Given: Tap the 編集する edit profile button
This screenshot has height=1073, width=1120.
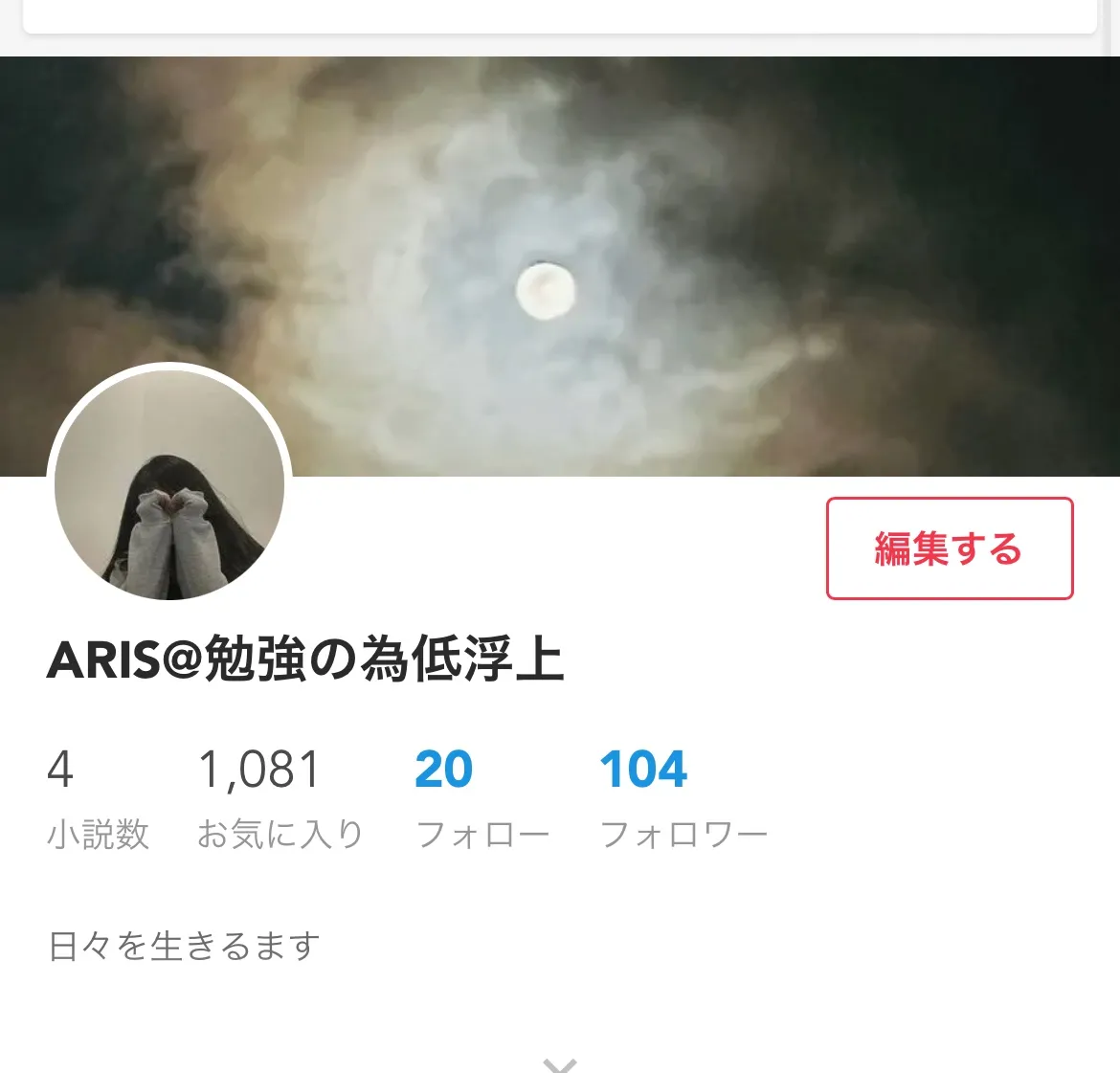Looking at the screenshot, I should tap(949, 548).
